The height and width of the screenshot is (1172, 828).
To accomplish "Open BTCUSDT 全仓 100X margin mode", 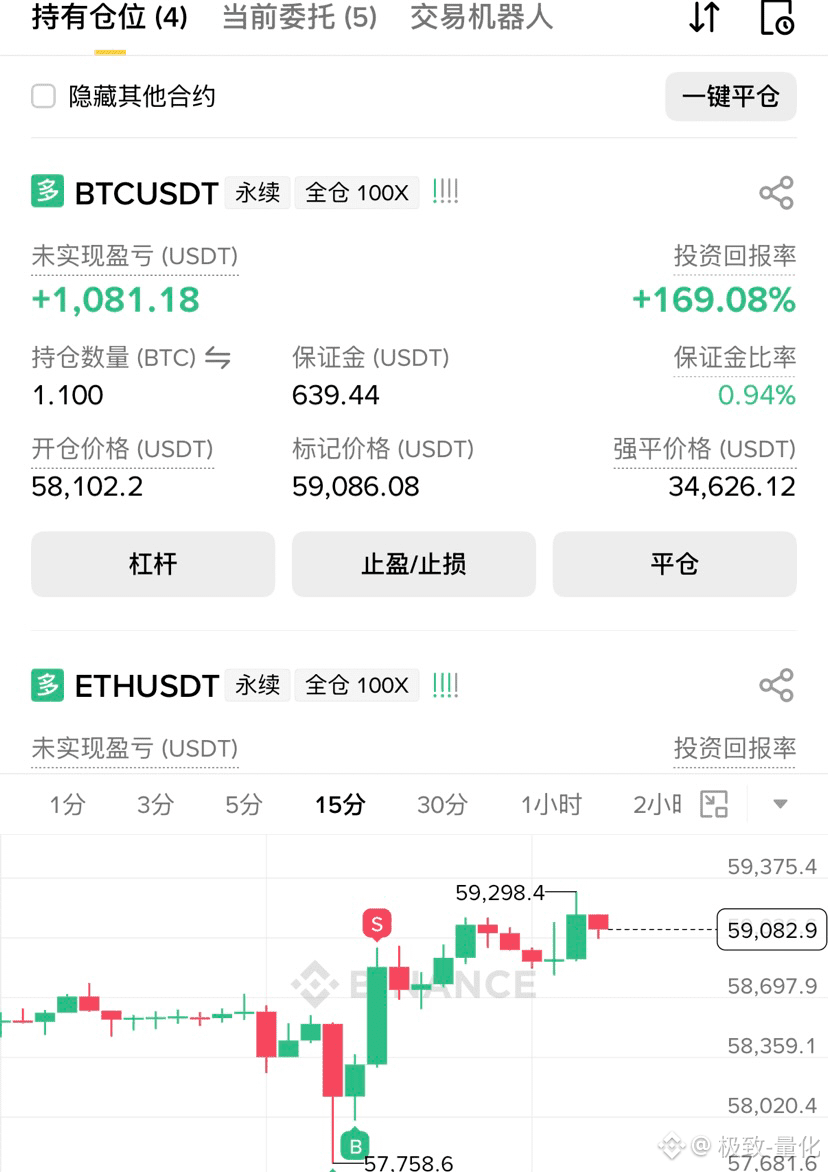I will point(356,193).
